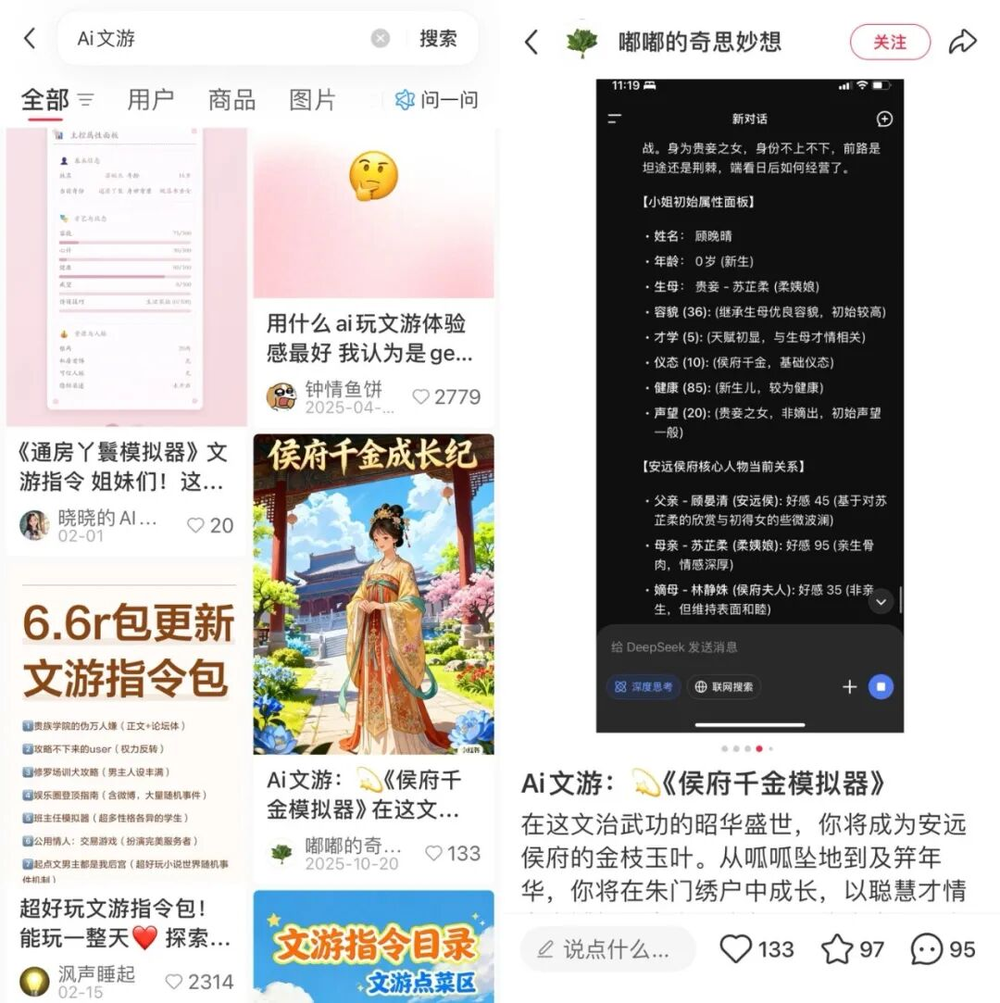
Task: Follow 嘟嘟的奇思妙想 with the 关注 button
Action: [x=889, y=42]
